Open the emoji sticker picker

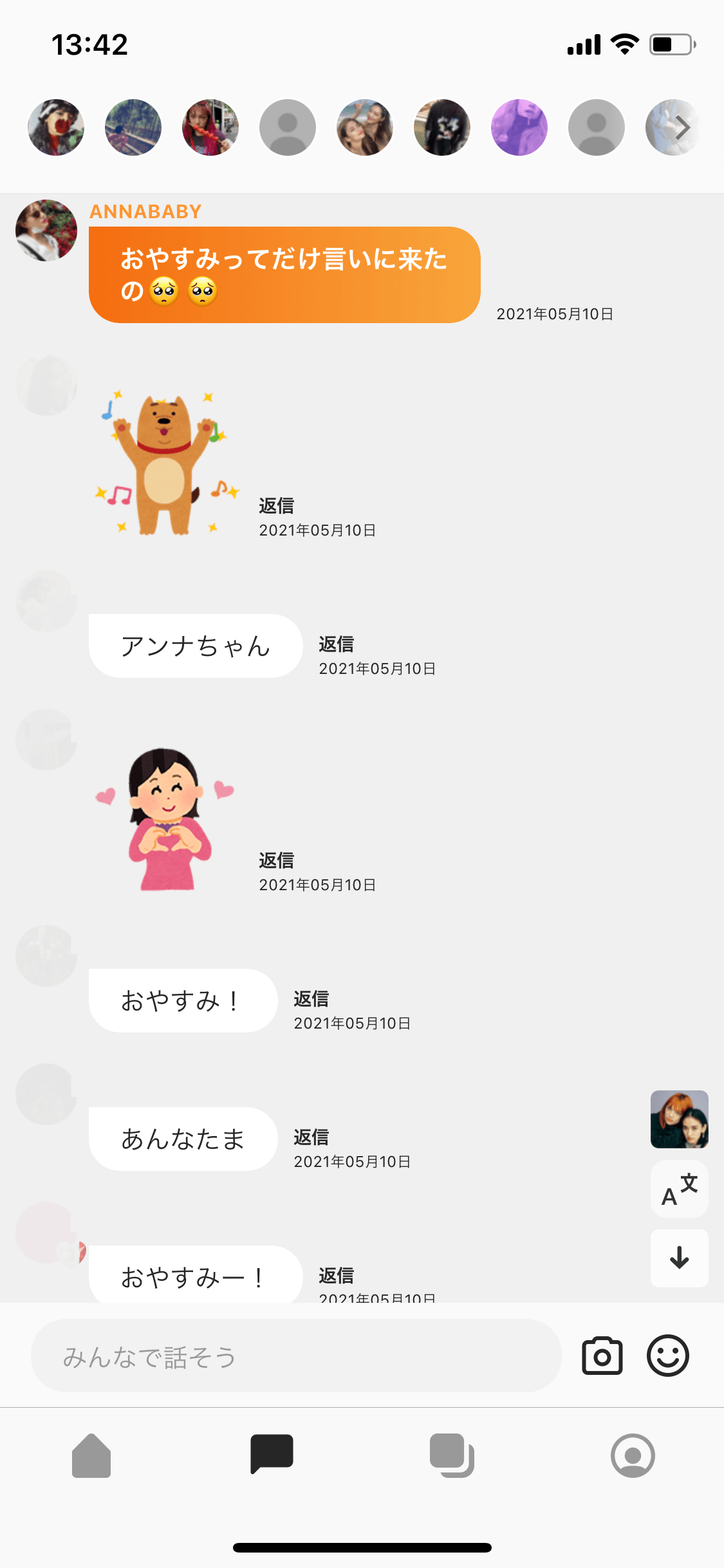click(x=667, y=1356)
